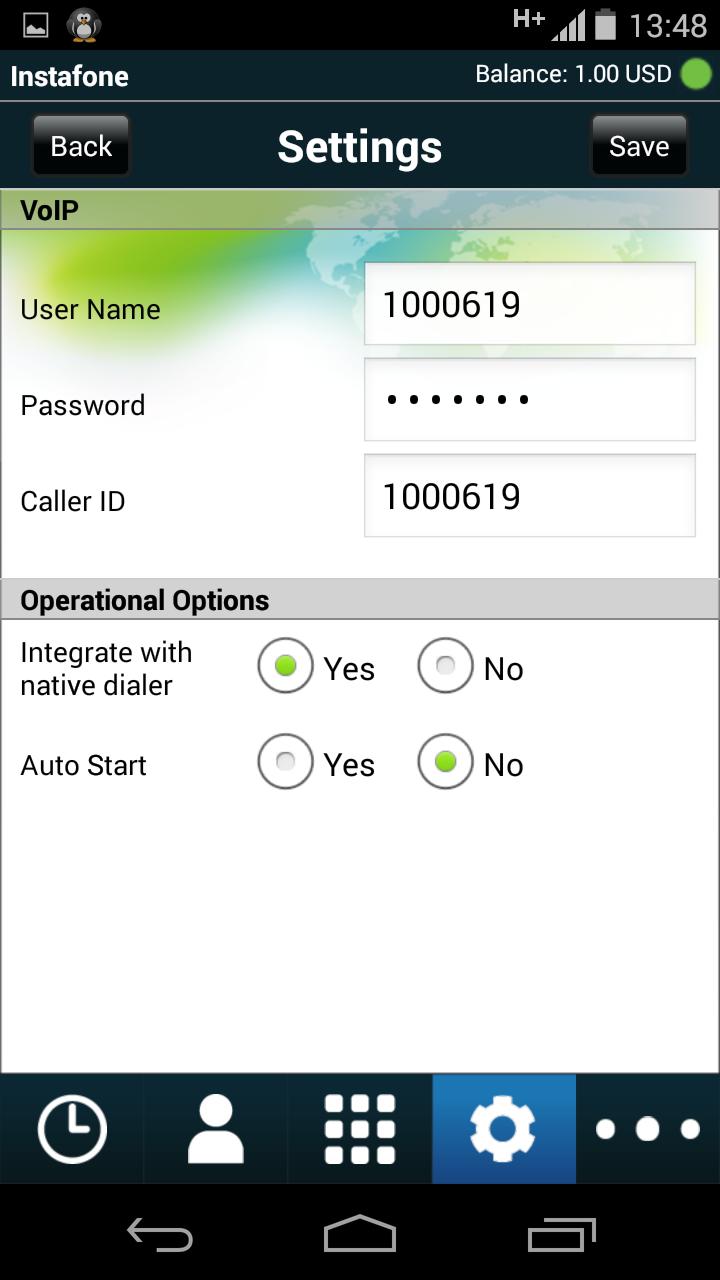Focus the Password field
Screen dimensions: 720x1280
[x=529, y=400]
